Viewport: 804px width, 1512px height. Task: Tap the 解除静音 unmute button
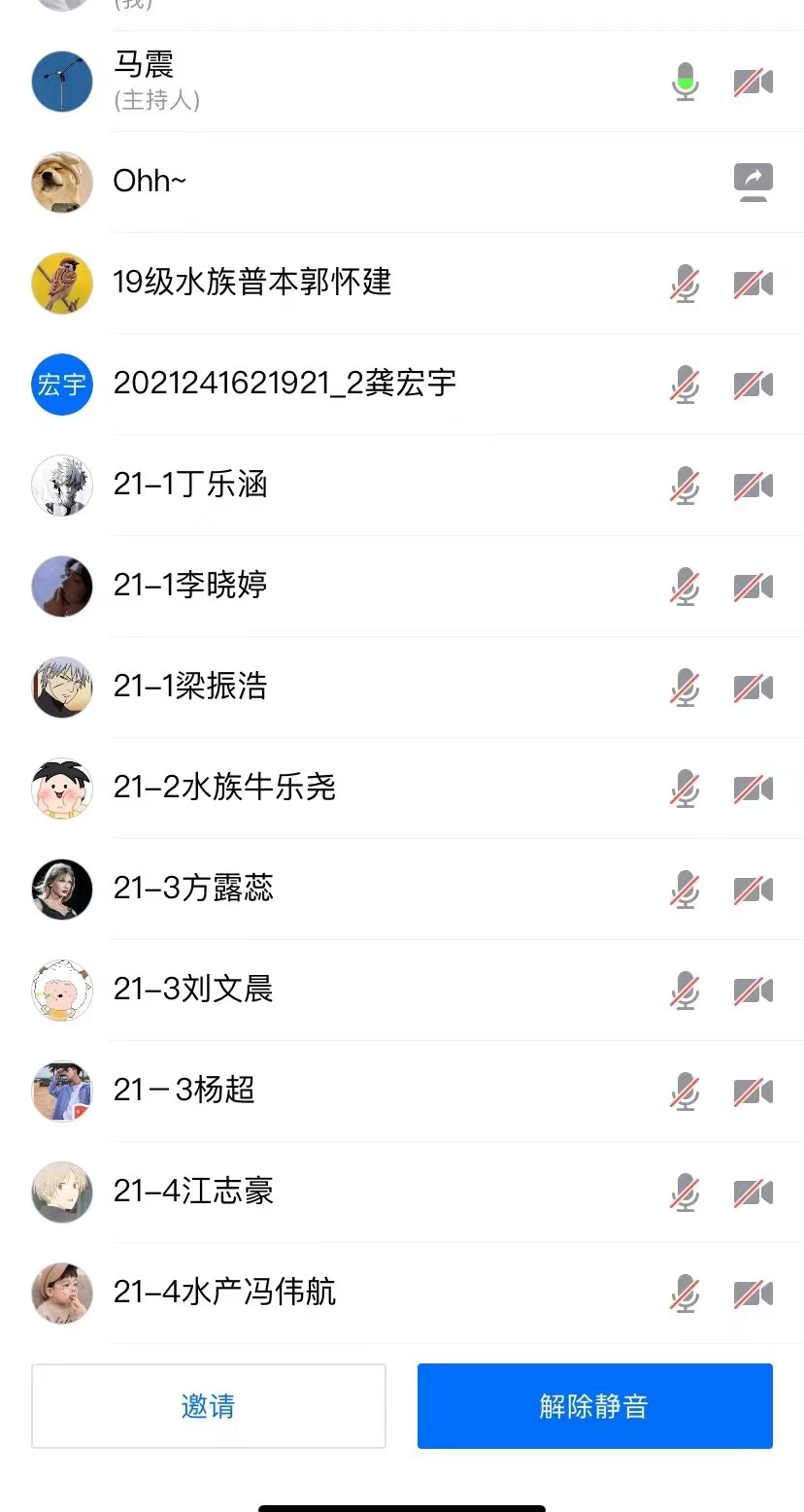coord(594,1405)
